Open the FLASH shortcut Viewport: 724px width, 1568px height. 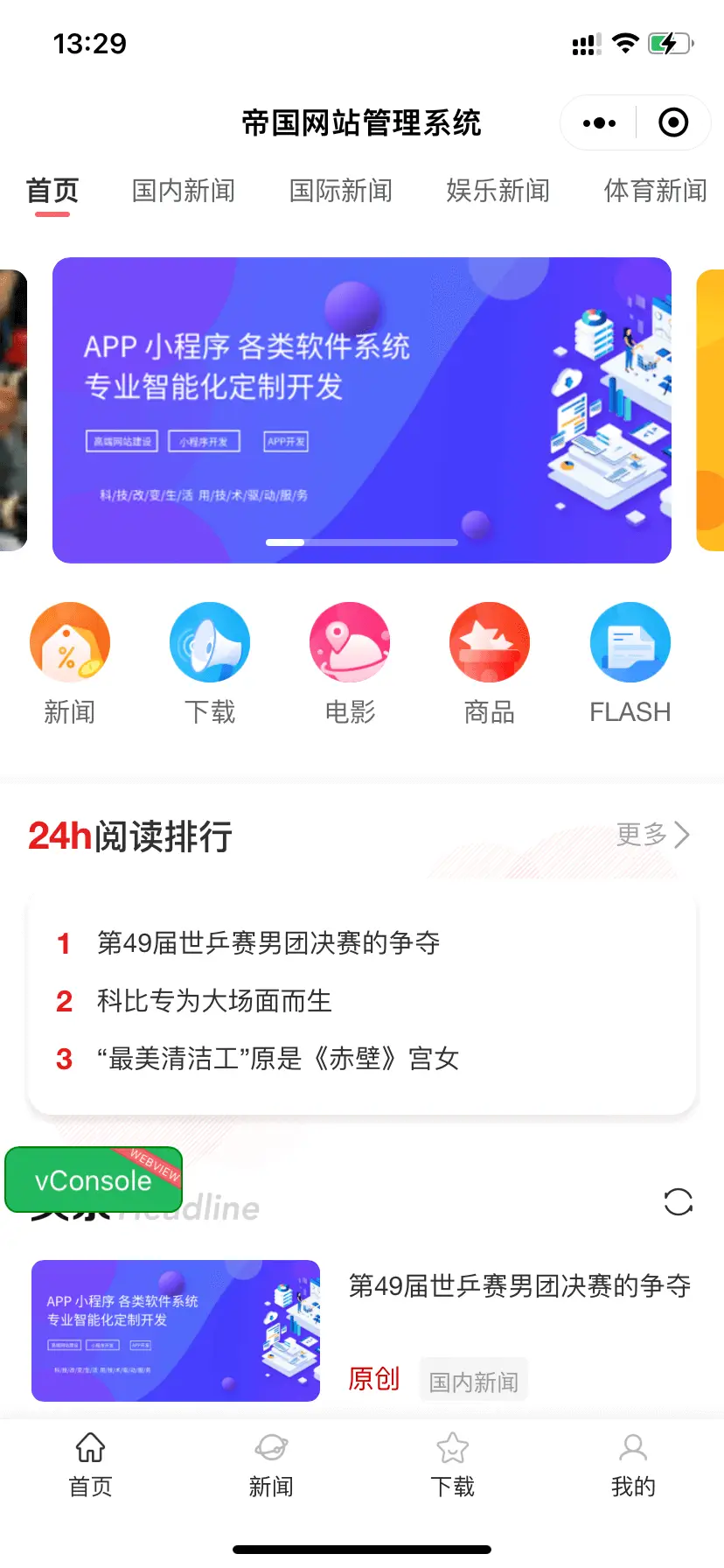pos(630,643)
